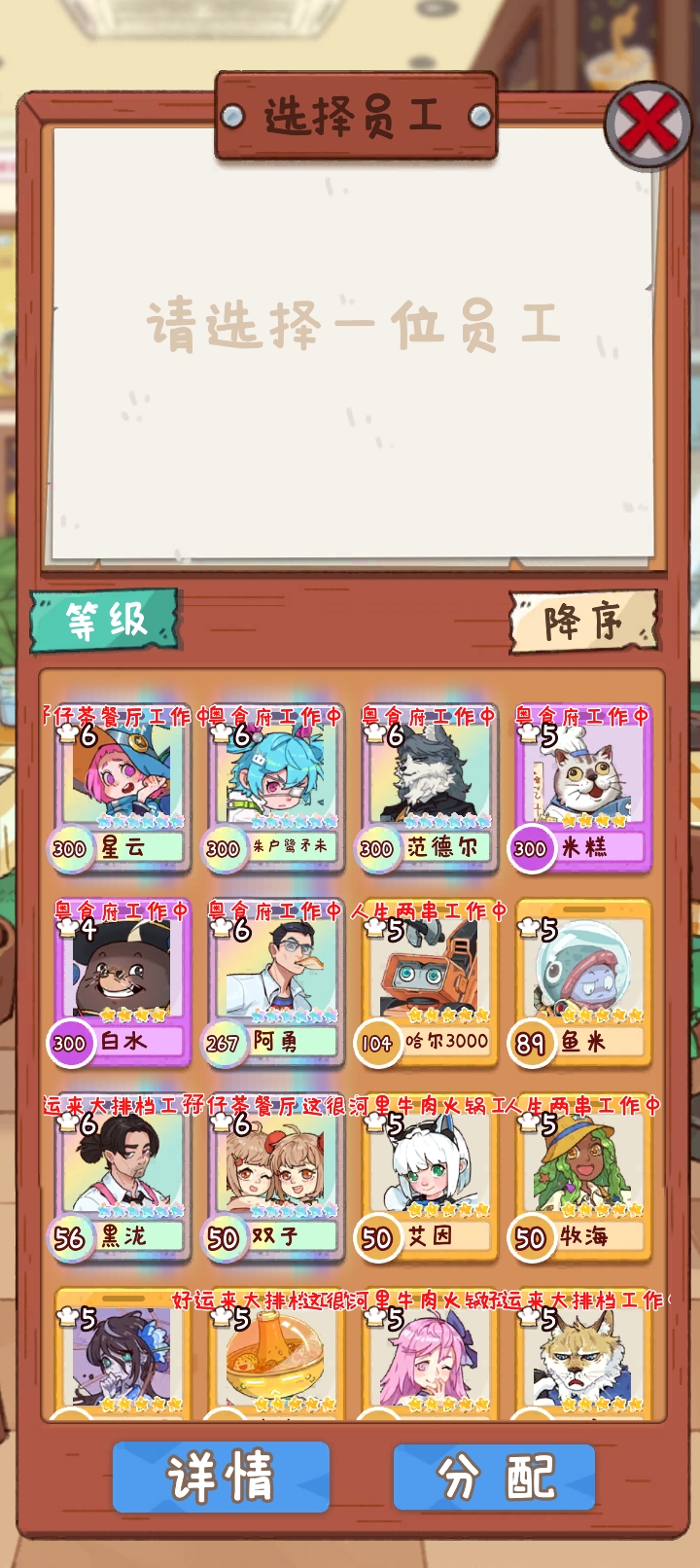The width and height of the screenshot is (700, 1568).
Task: Select employee 米糕
Action: click(x=582, y=790)
